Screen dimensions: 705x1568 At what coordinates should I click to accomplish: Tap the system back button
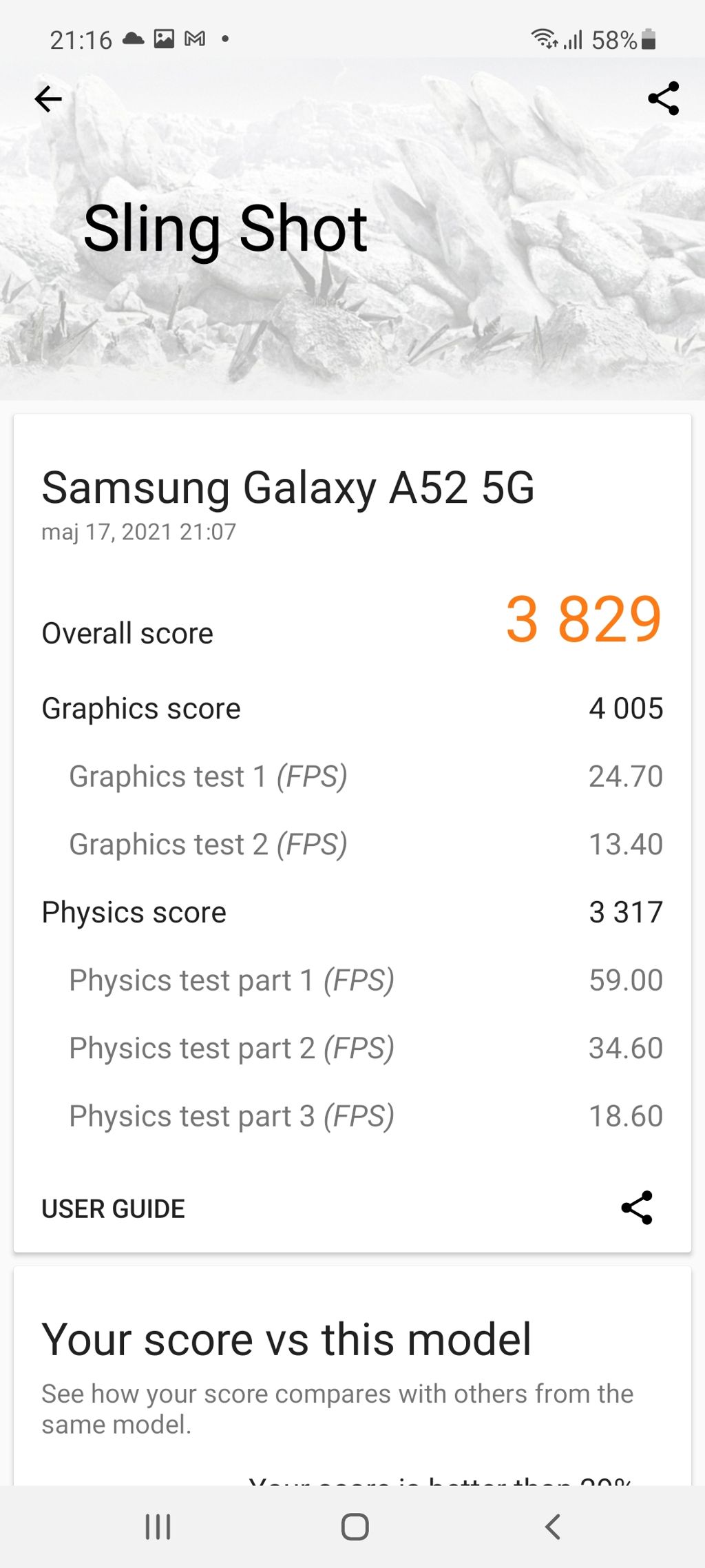tap(552, 1527)
